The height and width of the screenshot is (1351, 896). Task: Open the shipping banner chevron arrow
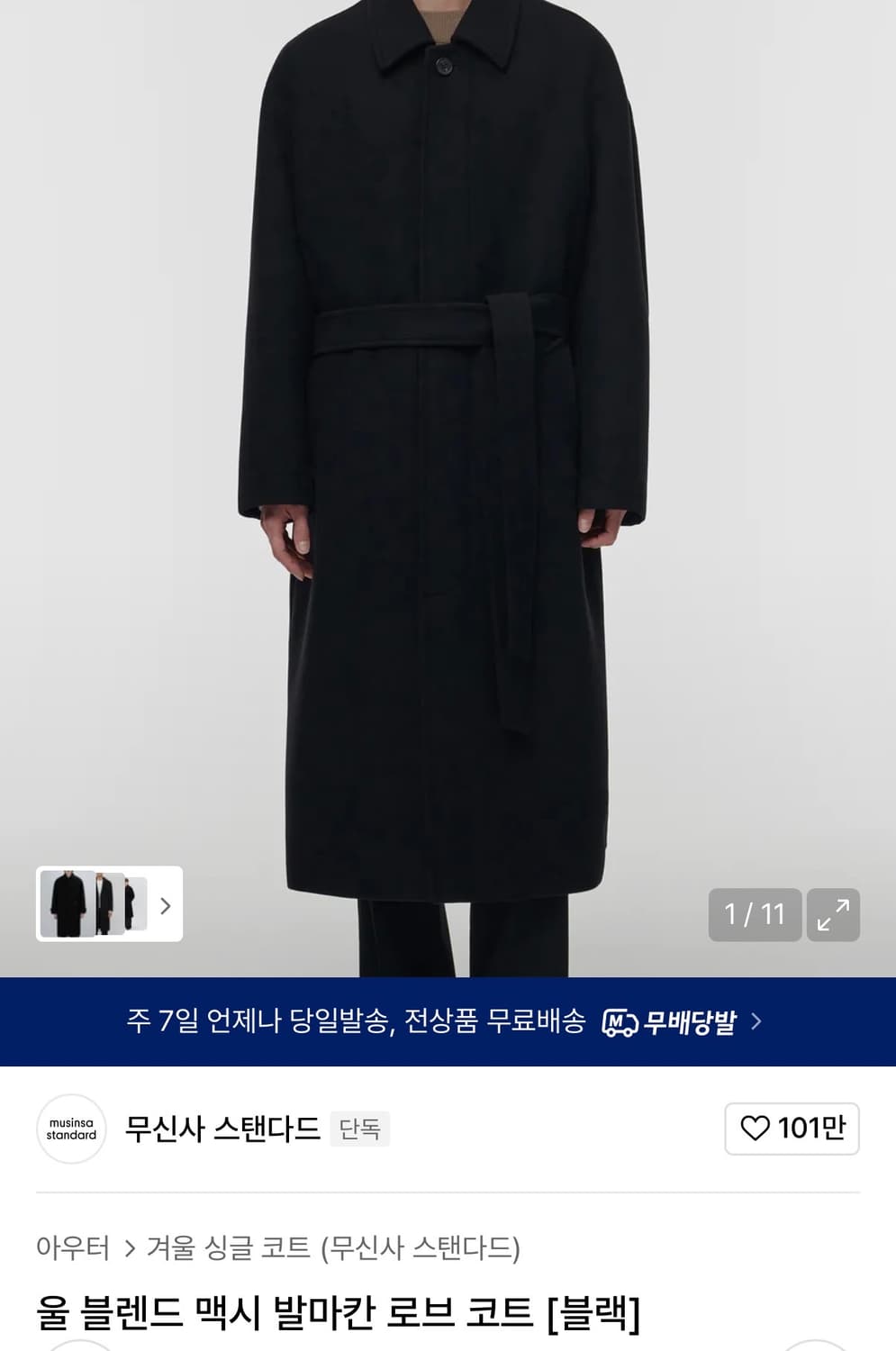point(758,1021)
